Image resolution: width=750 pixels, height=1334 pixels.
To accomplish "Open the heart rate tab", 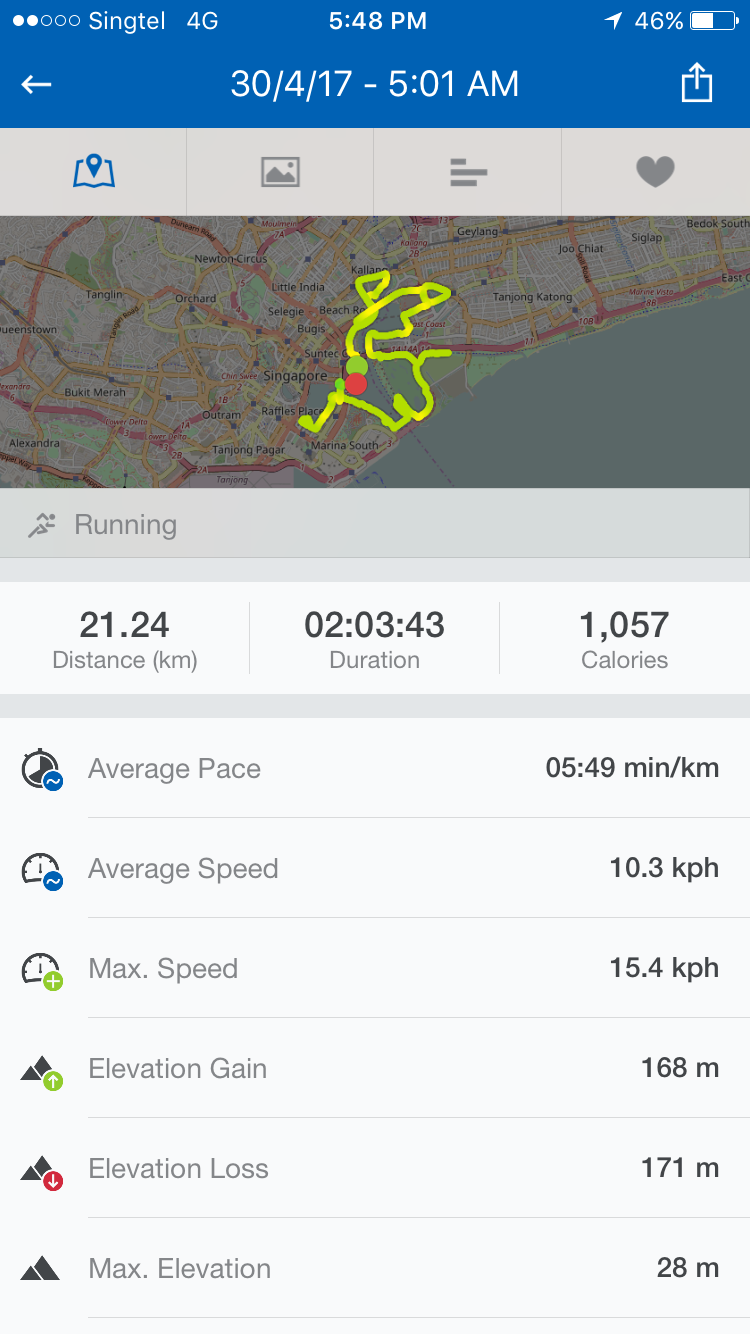I will tap(656, 172).
